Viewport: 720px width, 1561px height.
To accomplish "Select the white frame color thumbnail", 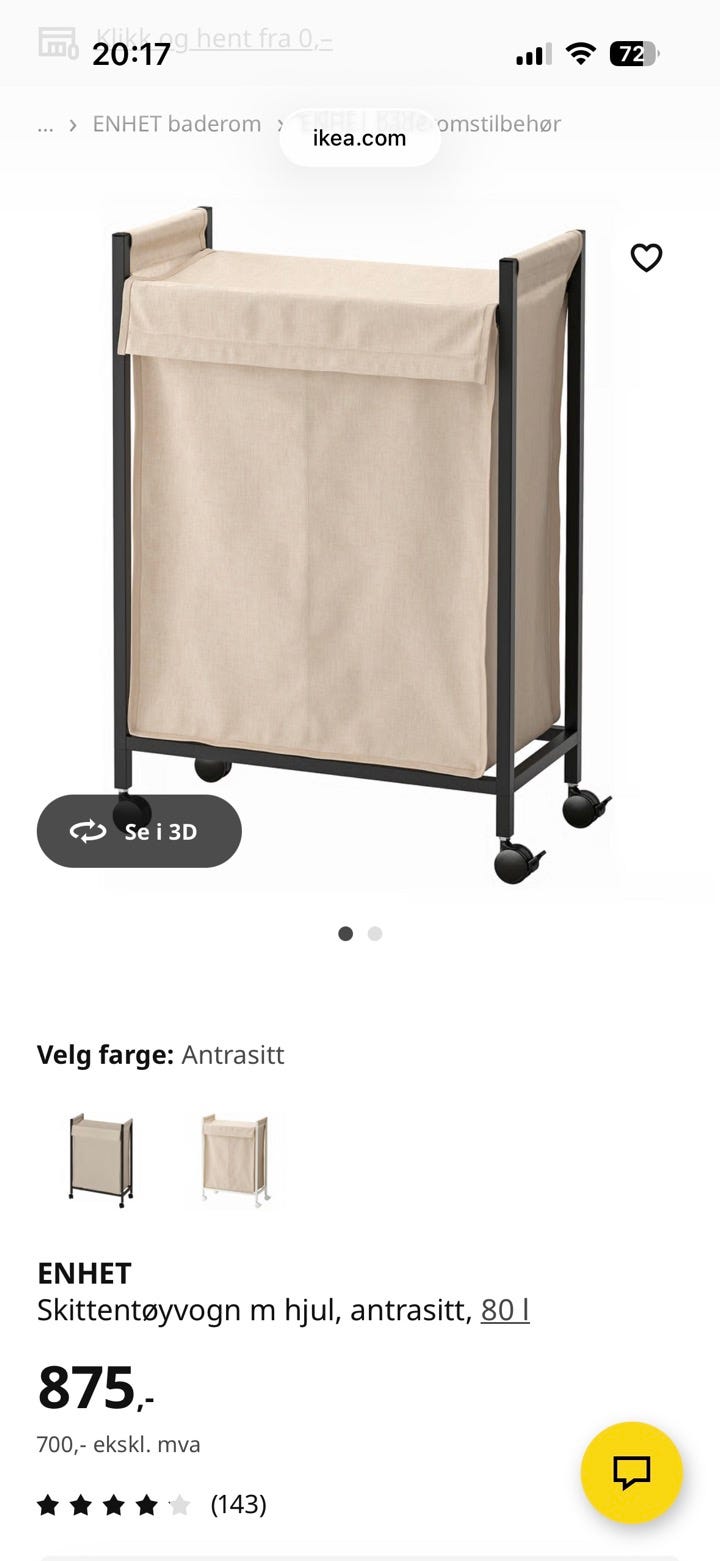I will pyautogui.click(x=237, y=1160).
